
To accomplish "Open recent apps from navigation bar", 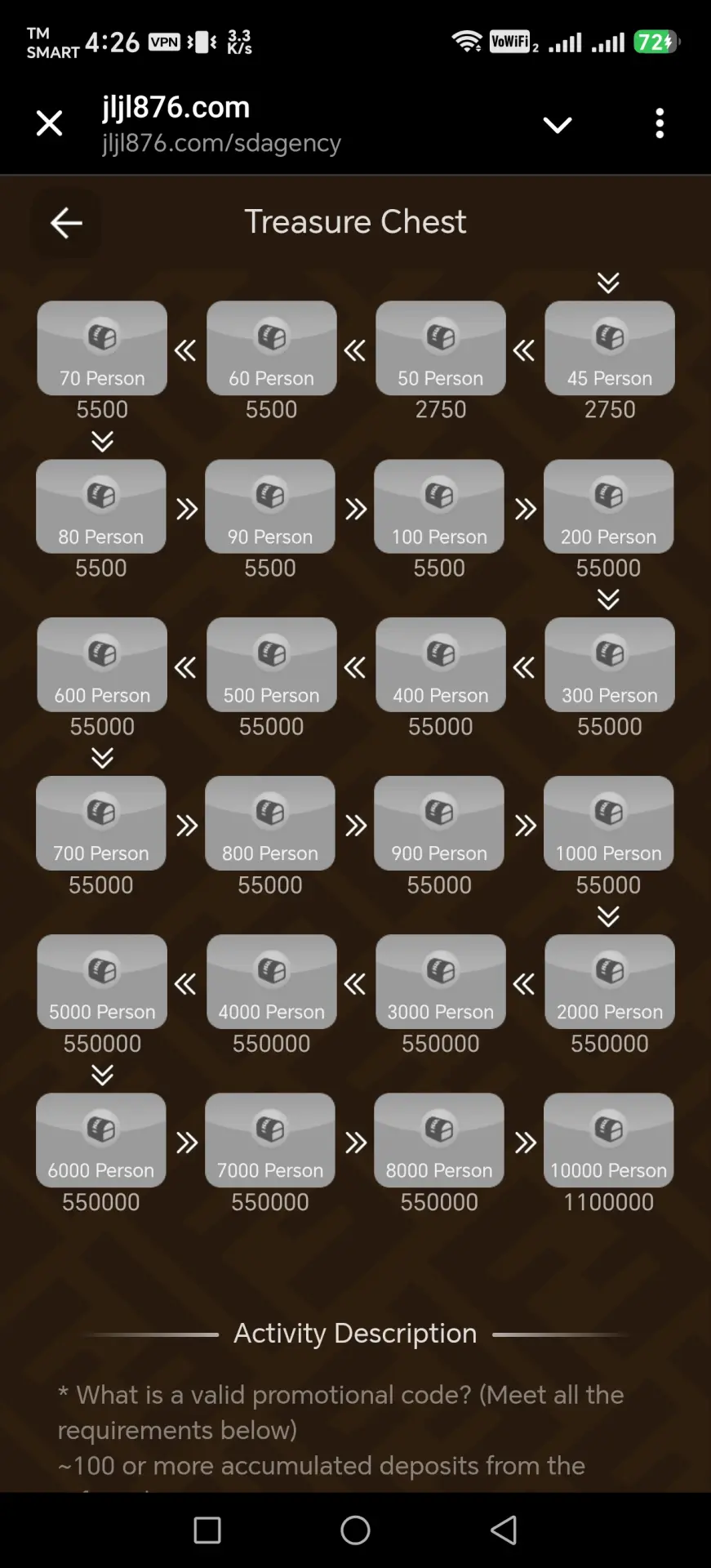I will point(207,1530).
